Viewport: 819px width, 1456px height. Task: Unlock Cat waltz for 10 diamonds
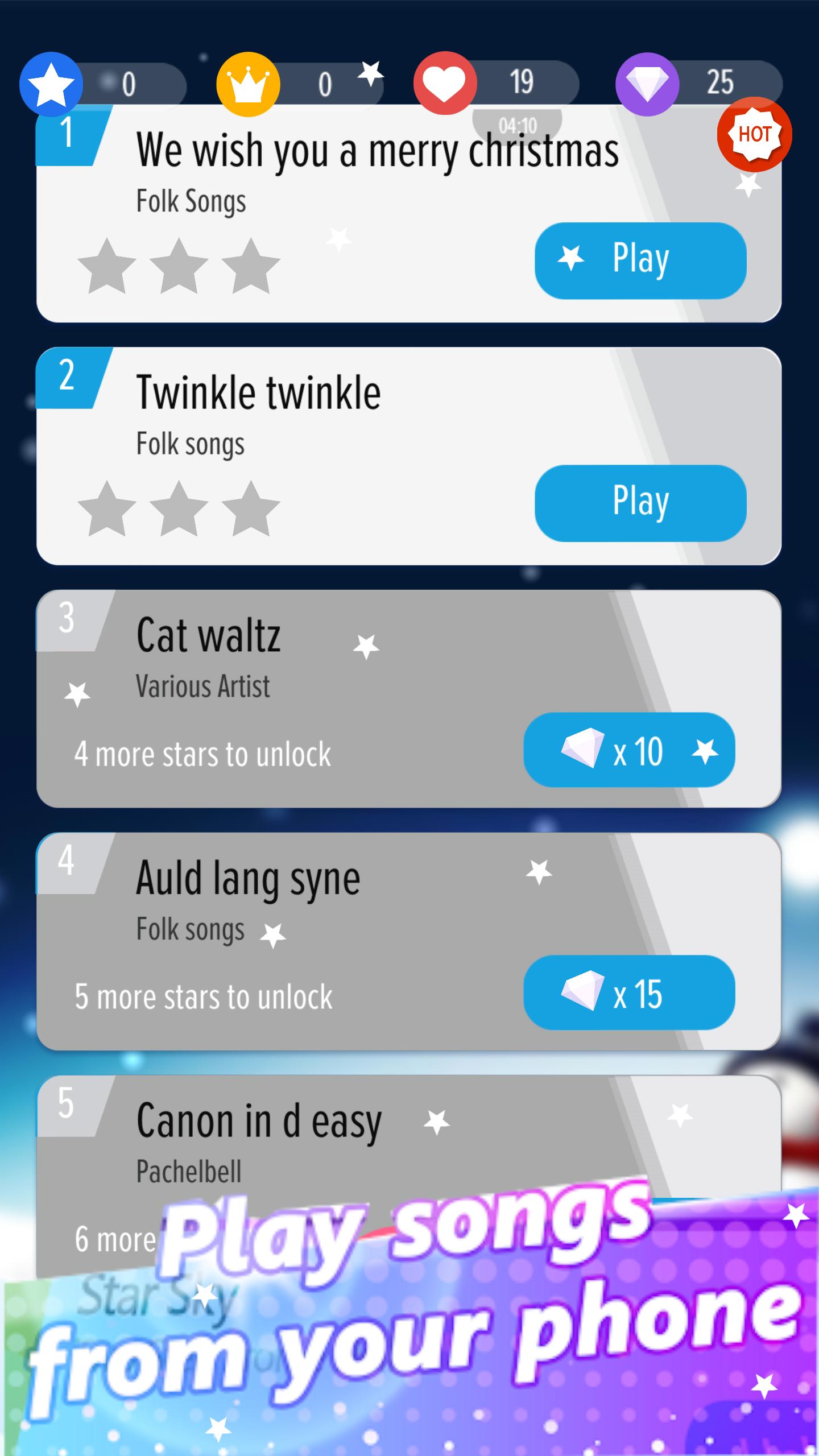pos(628,750)
